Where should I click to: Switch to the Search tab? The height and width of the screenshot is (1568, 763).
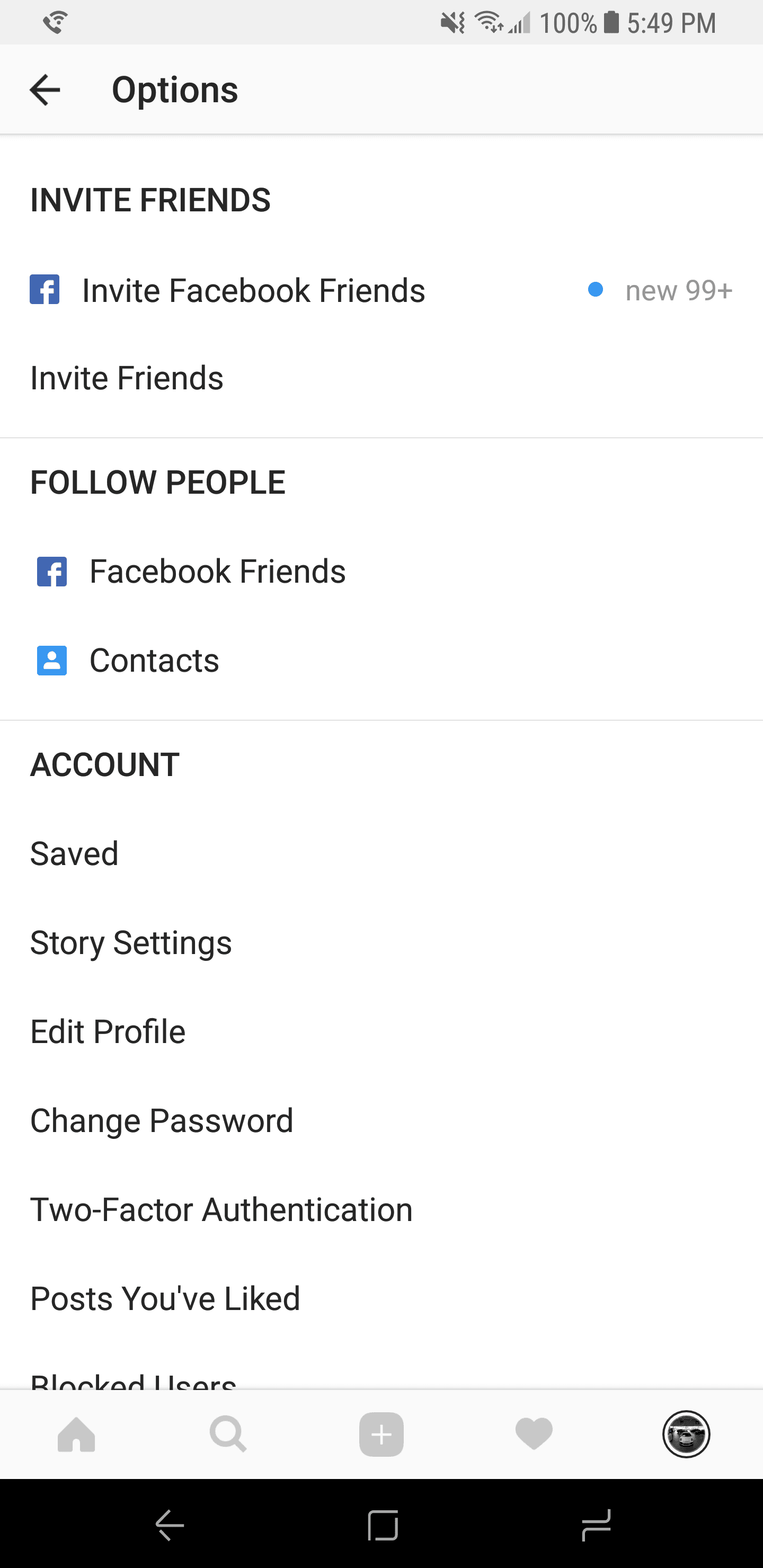point(228,1435)
